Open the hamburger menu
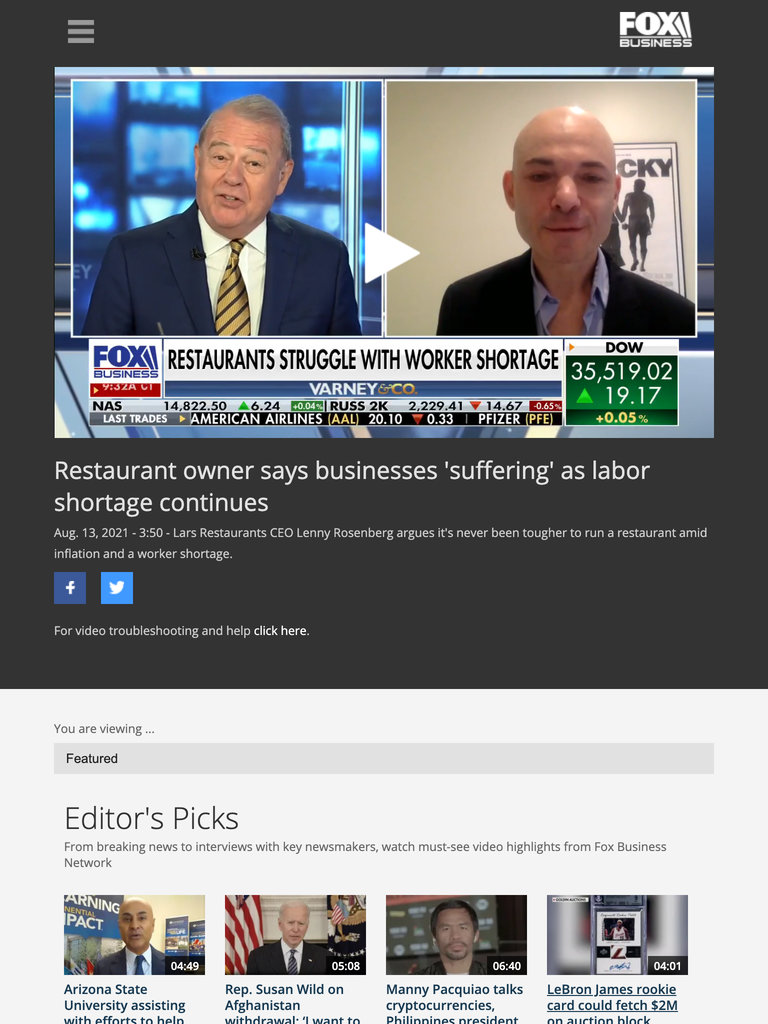Screen dimensions: 768x1024 81,31
